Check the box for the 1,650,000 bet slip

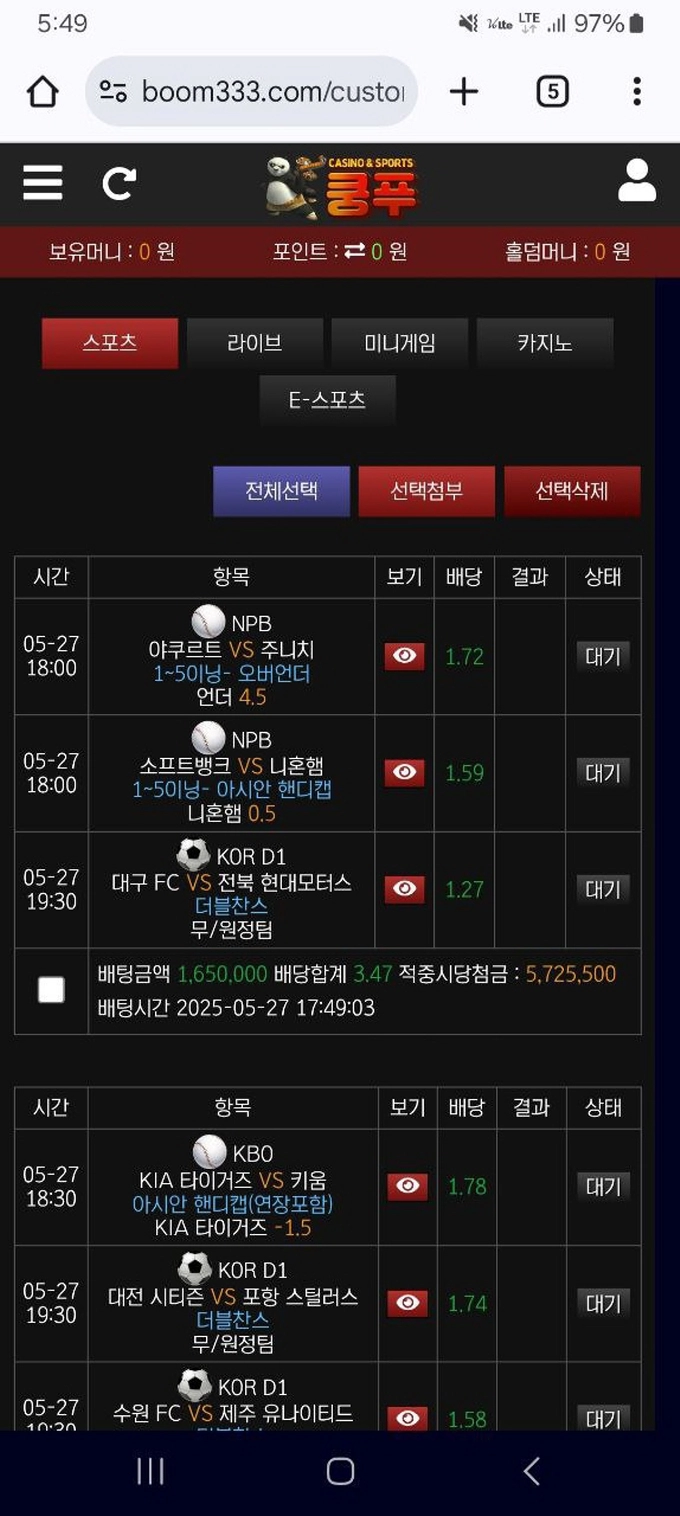tap(51, 990)
